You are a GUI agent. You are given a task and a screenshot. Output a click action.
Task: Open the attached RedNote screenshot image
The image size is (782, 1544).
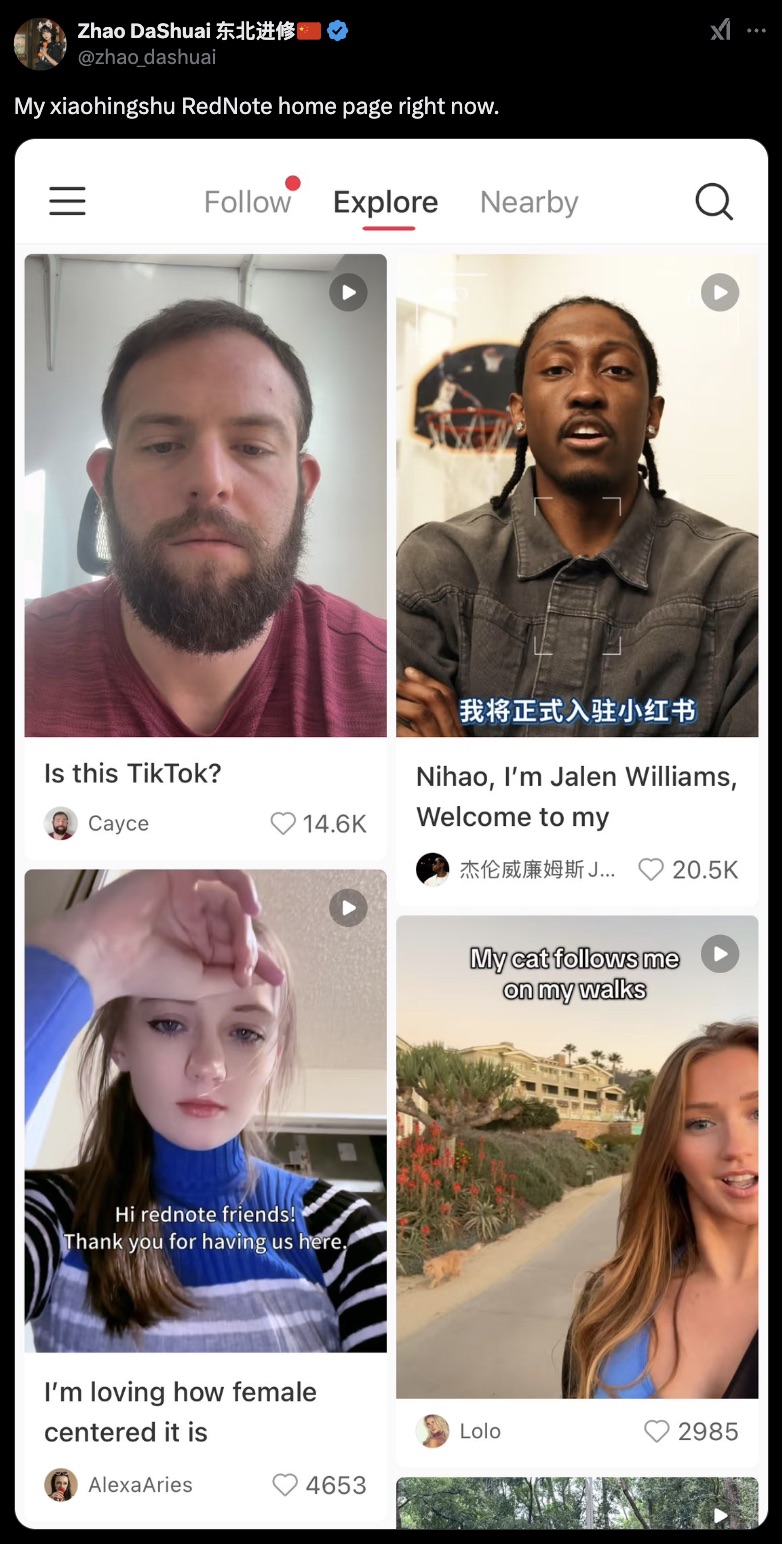pyautogui.click(x=391, y=832)
